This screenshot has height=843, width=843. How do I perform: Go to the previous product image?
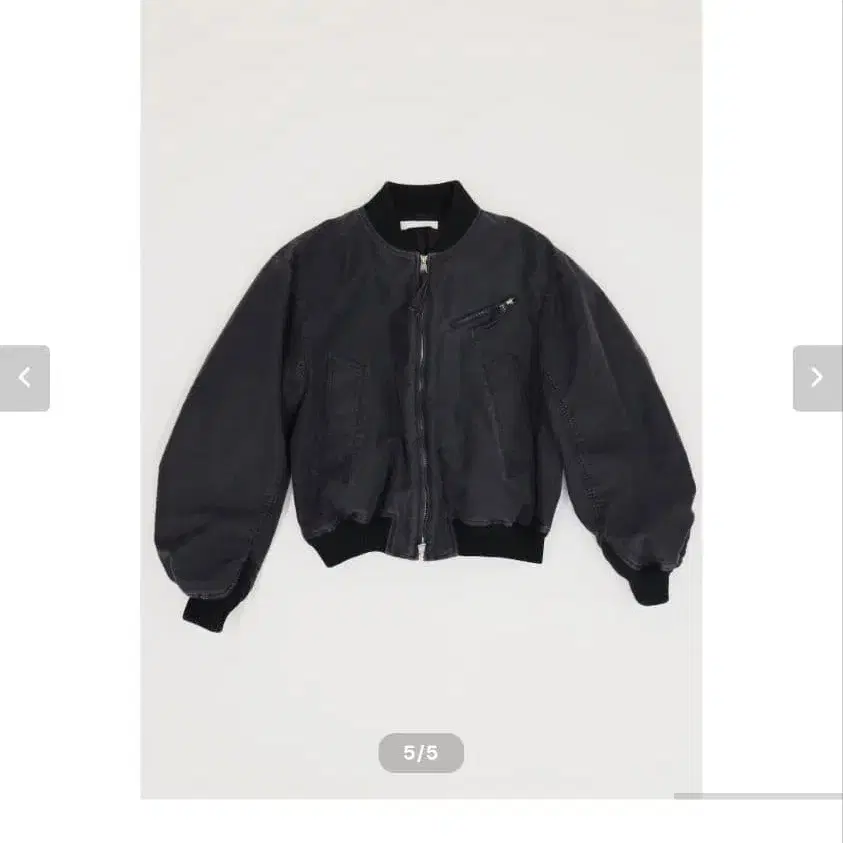click(x=25, y=378)
